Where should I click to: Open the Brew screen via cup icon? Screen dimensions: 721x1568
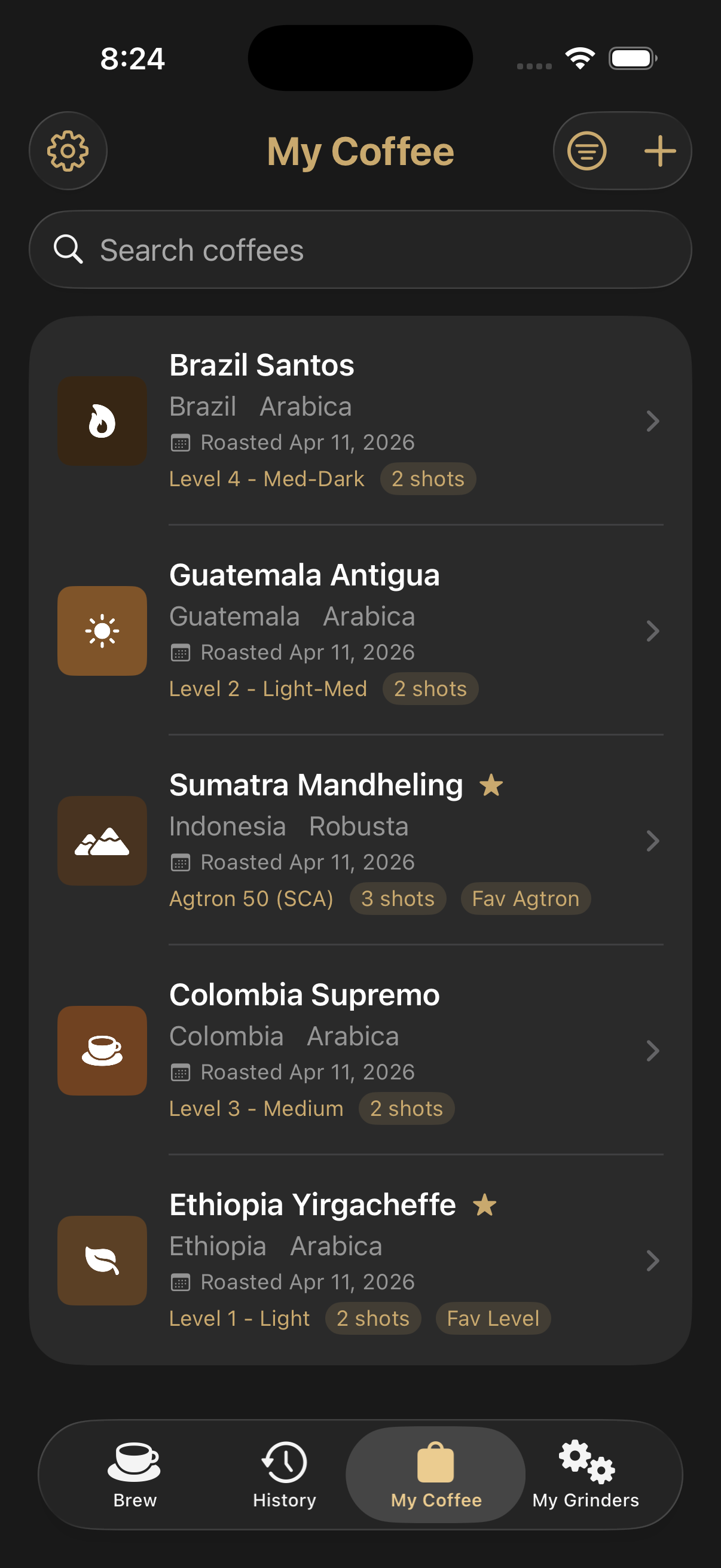click(x=135, y=1473)
